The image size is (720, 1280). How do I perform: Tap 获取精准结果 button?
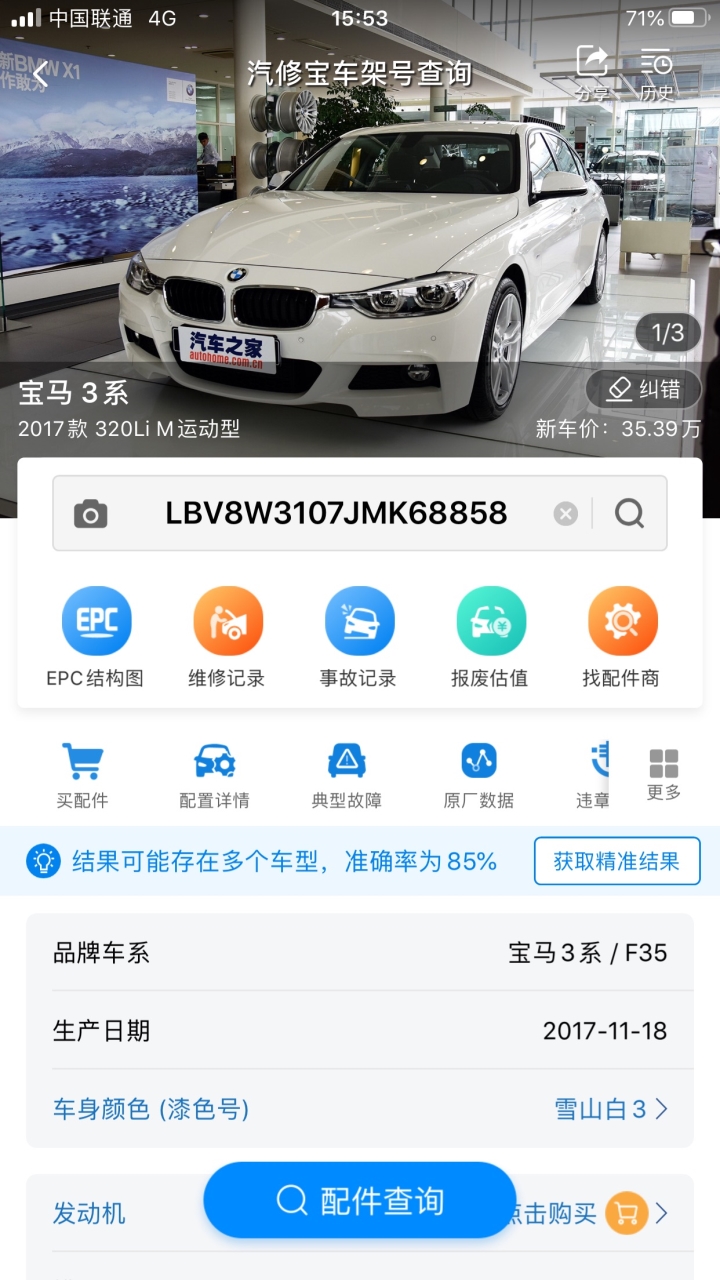coord(617,861)
